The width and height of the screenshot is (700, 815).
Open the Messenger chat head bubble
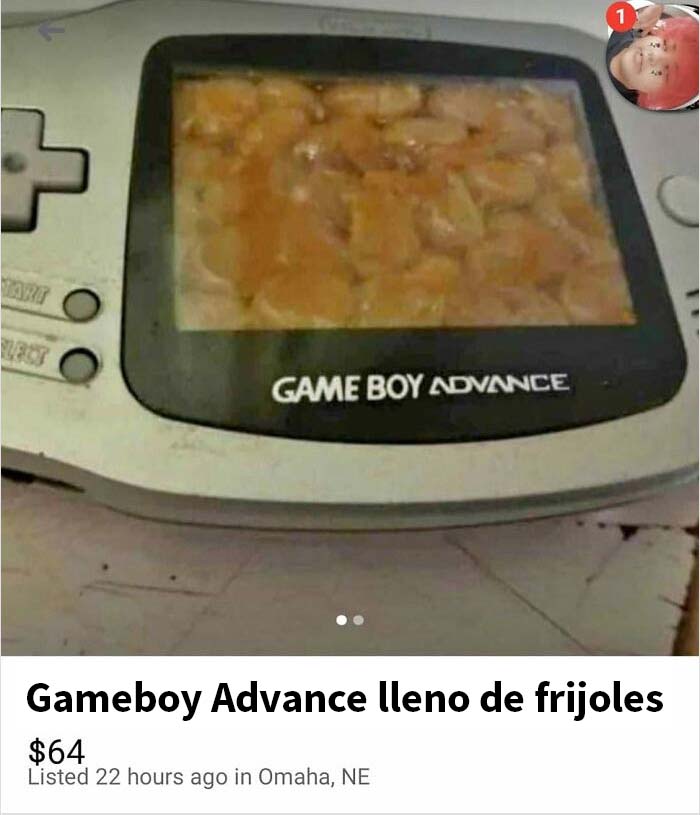pos(653,56)
